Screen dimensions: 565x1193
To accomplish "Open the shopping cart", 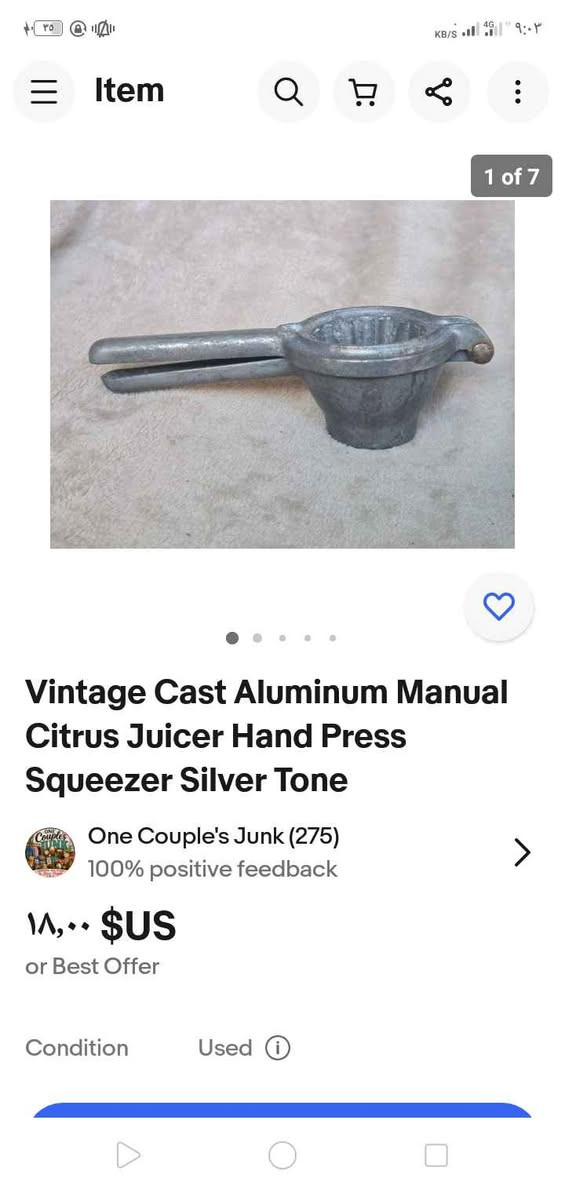I will click(x=364, y=92).
